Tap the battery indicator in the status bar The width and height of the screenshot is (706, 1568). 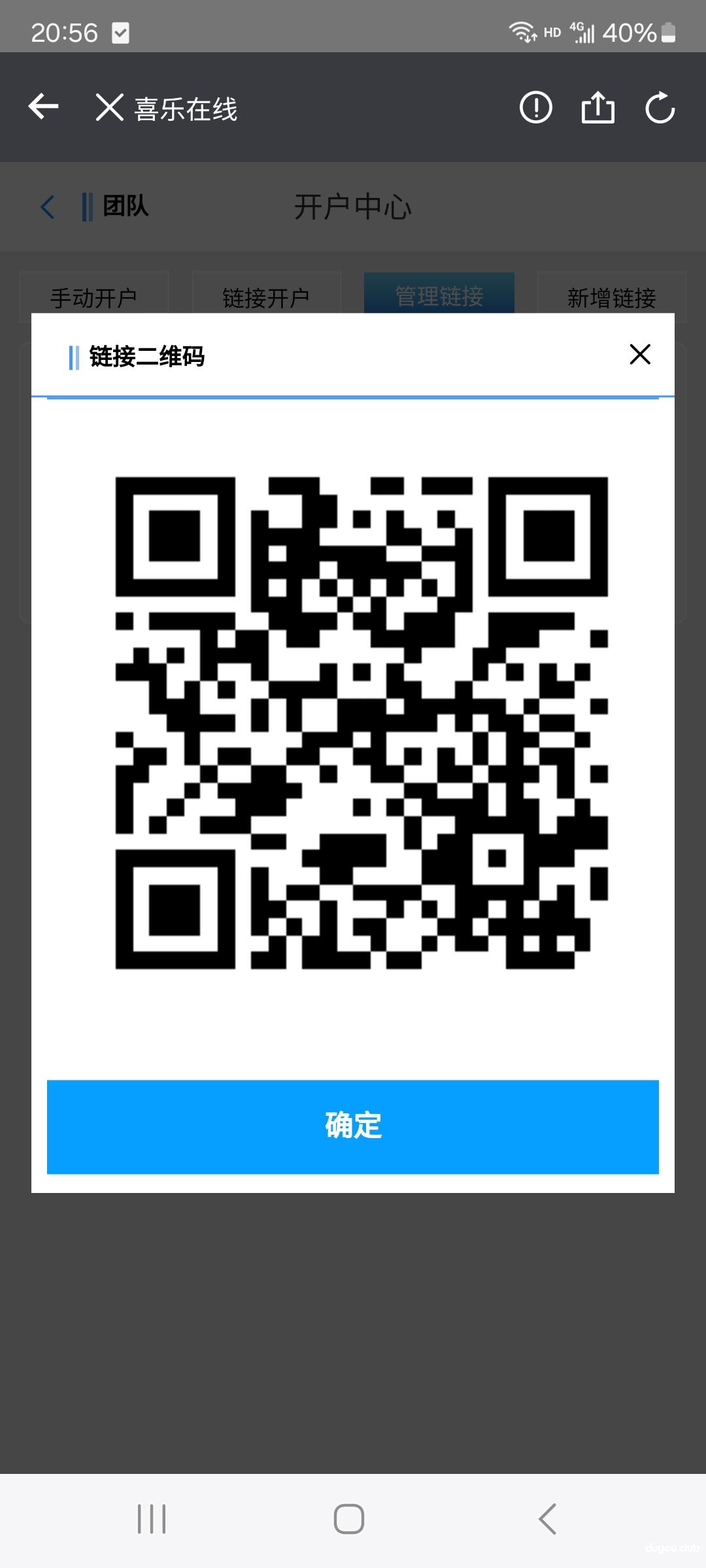[668, 31]
